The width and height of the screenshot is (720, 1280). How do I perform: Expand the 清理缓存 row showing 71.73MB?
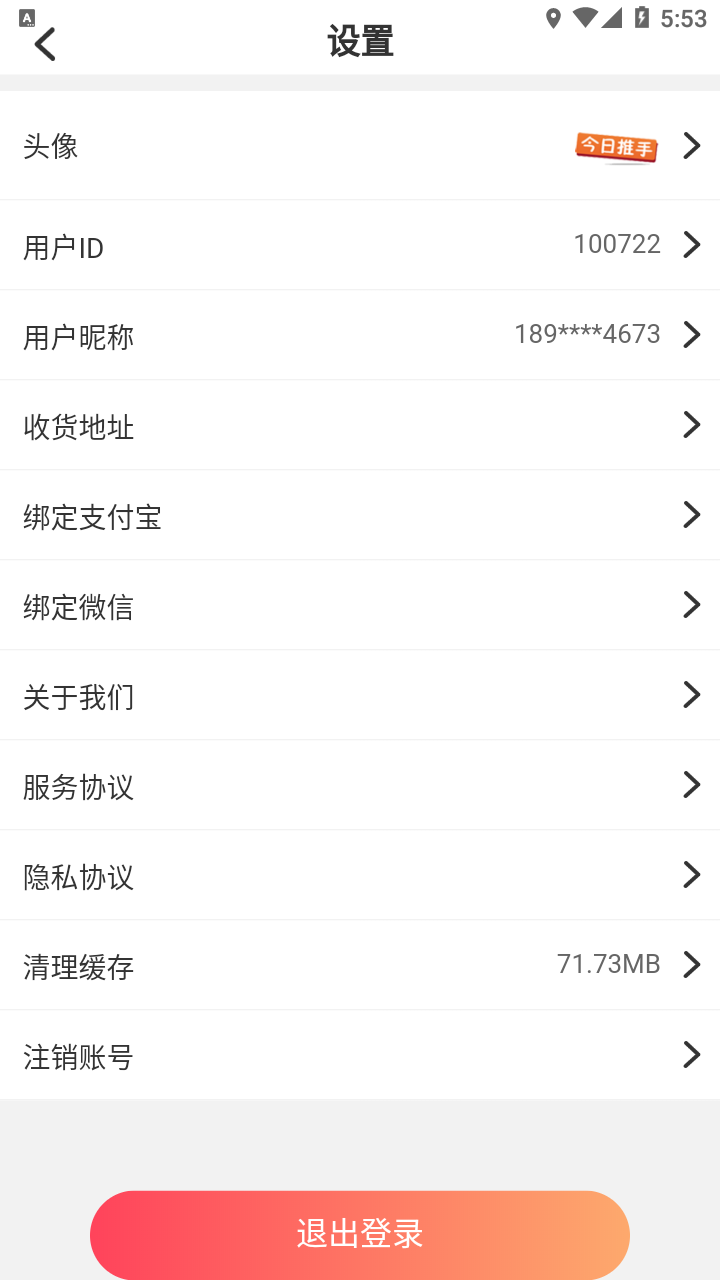(x=360, y=965)
